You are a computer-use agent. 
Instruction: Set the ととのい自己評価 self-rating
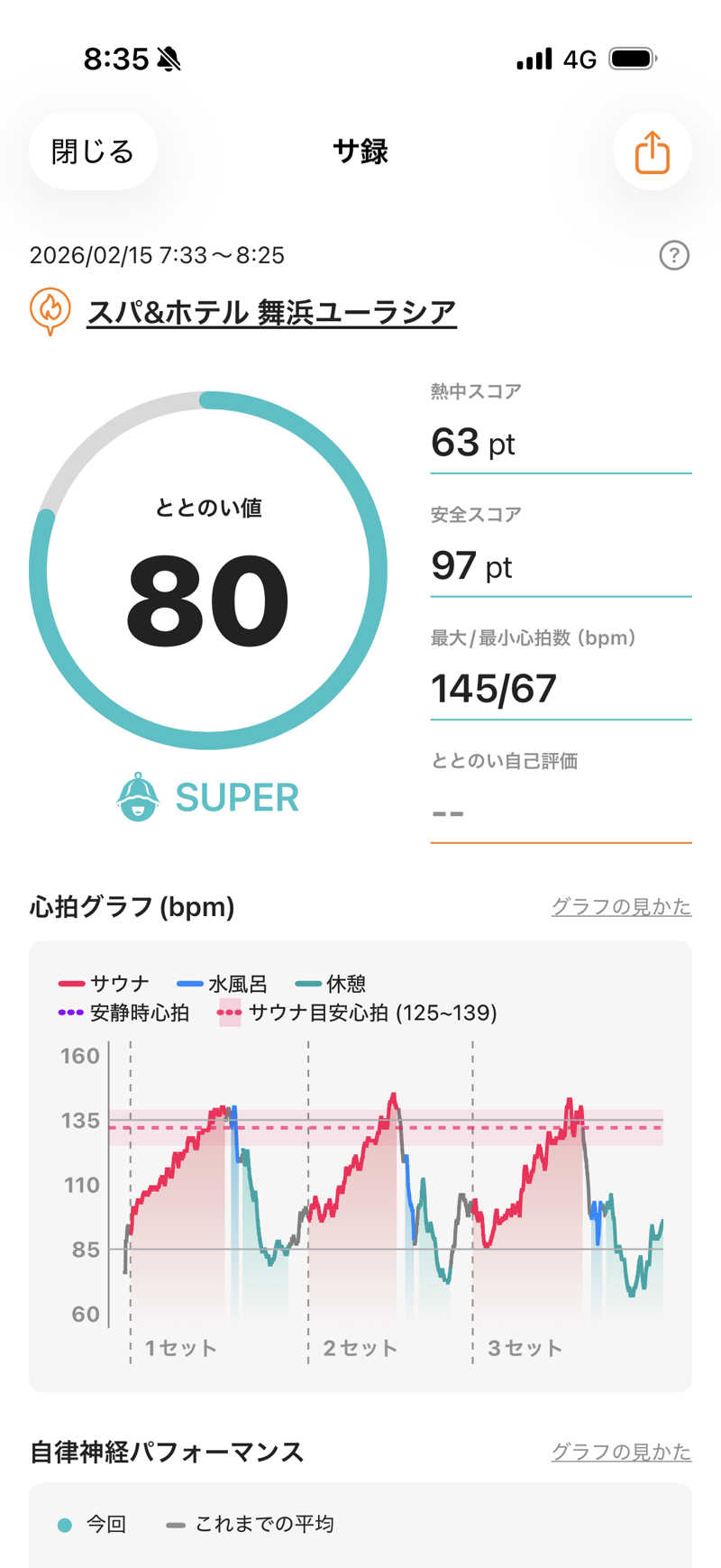[560, 812]
